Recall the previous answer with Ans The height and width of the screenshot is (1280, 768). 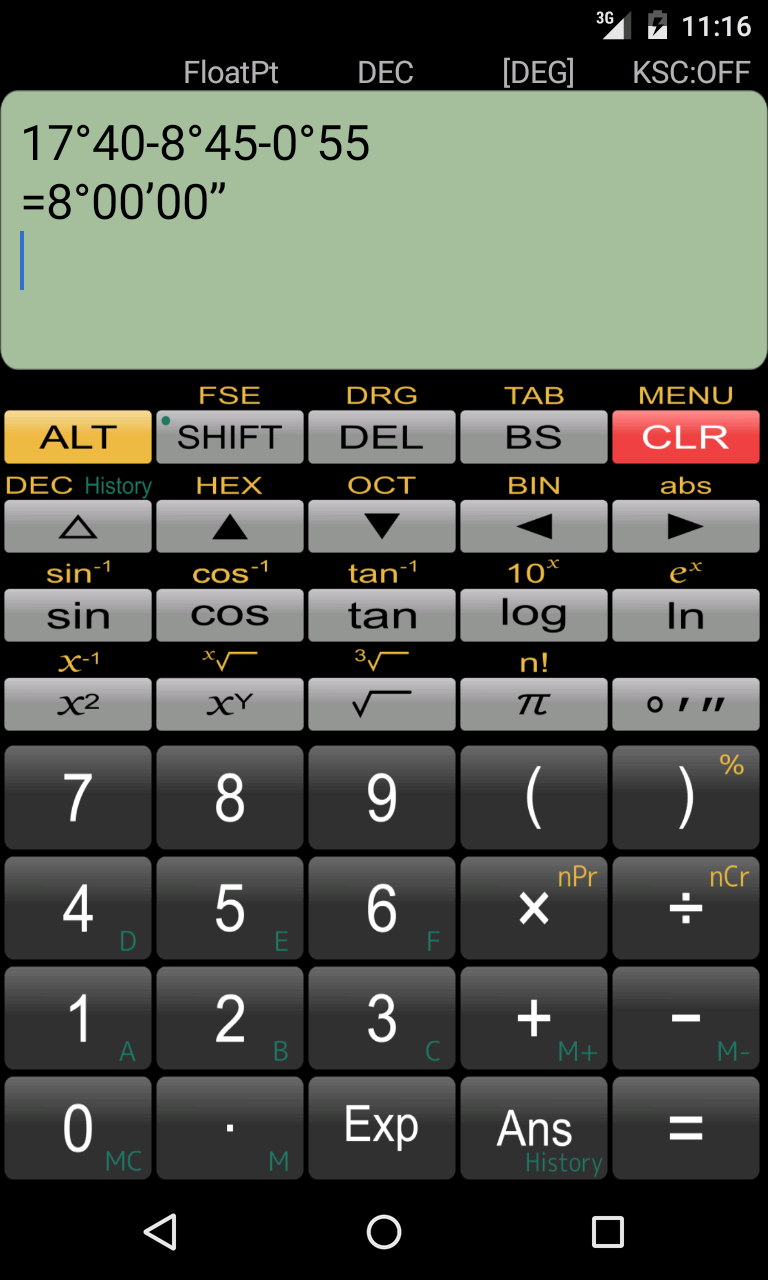533,1128
